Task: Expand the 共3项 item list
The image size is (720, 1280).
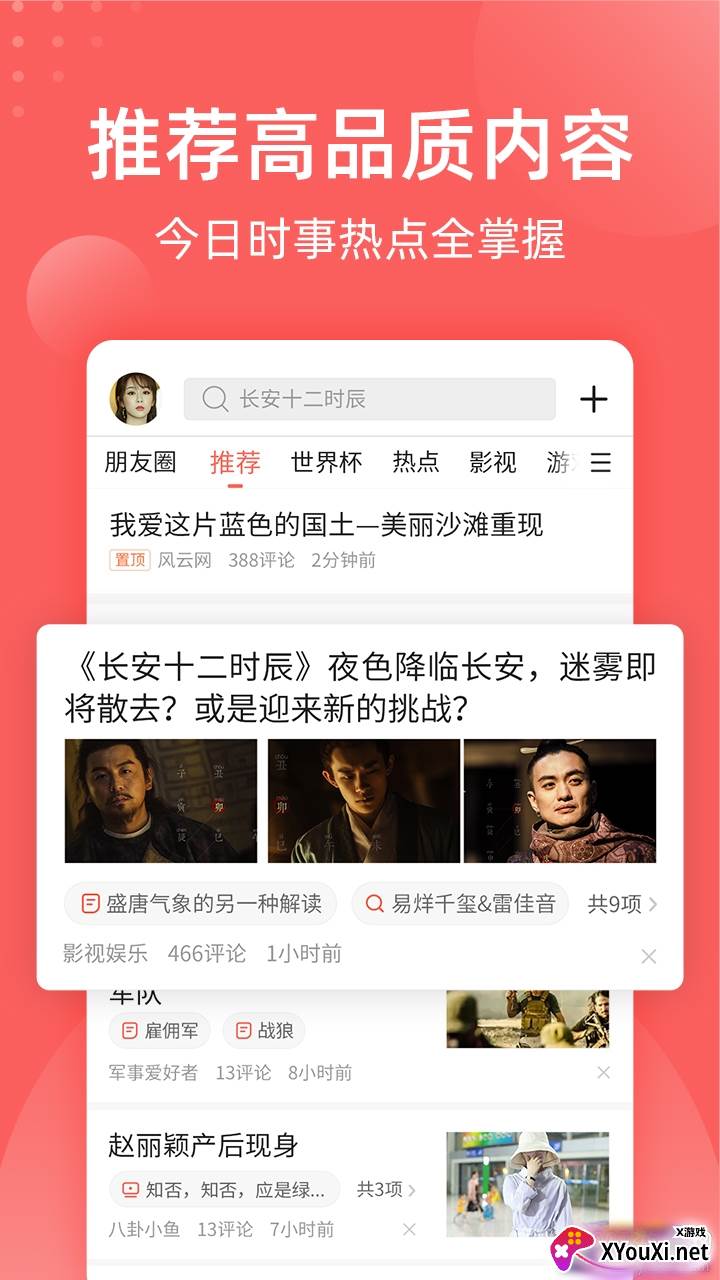Action: click(384, 1188)
